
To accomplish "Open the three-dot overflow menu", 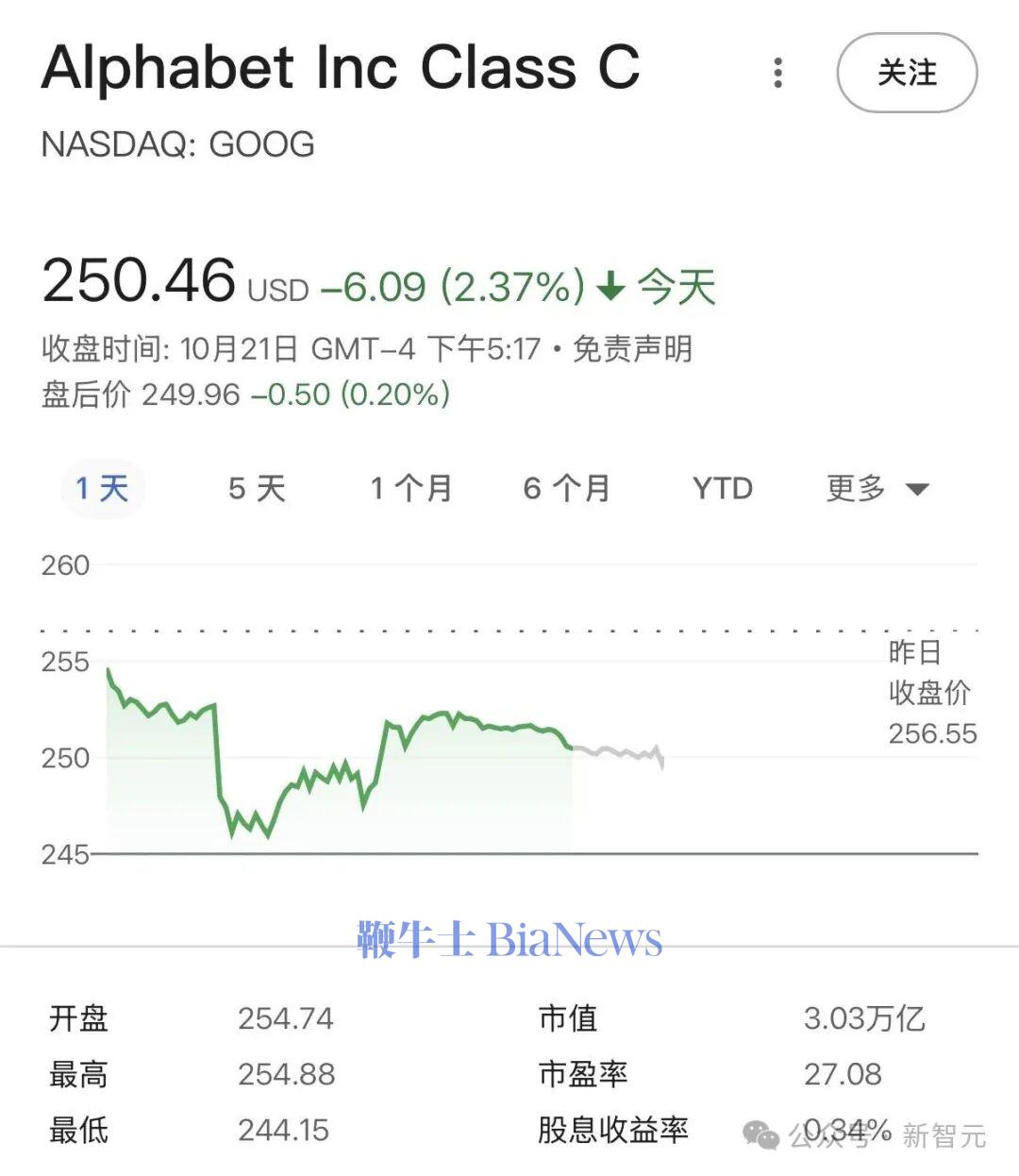I will [x=777, y=73].
